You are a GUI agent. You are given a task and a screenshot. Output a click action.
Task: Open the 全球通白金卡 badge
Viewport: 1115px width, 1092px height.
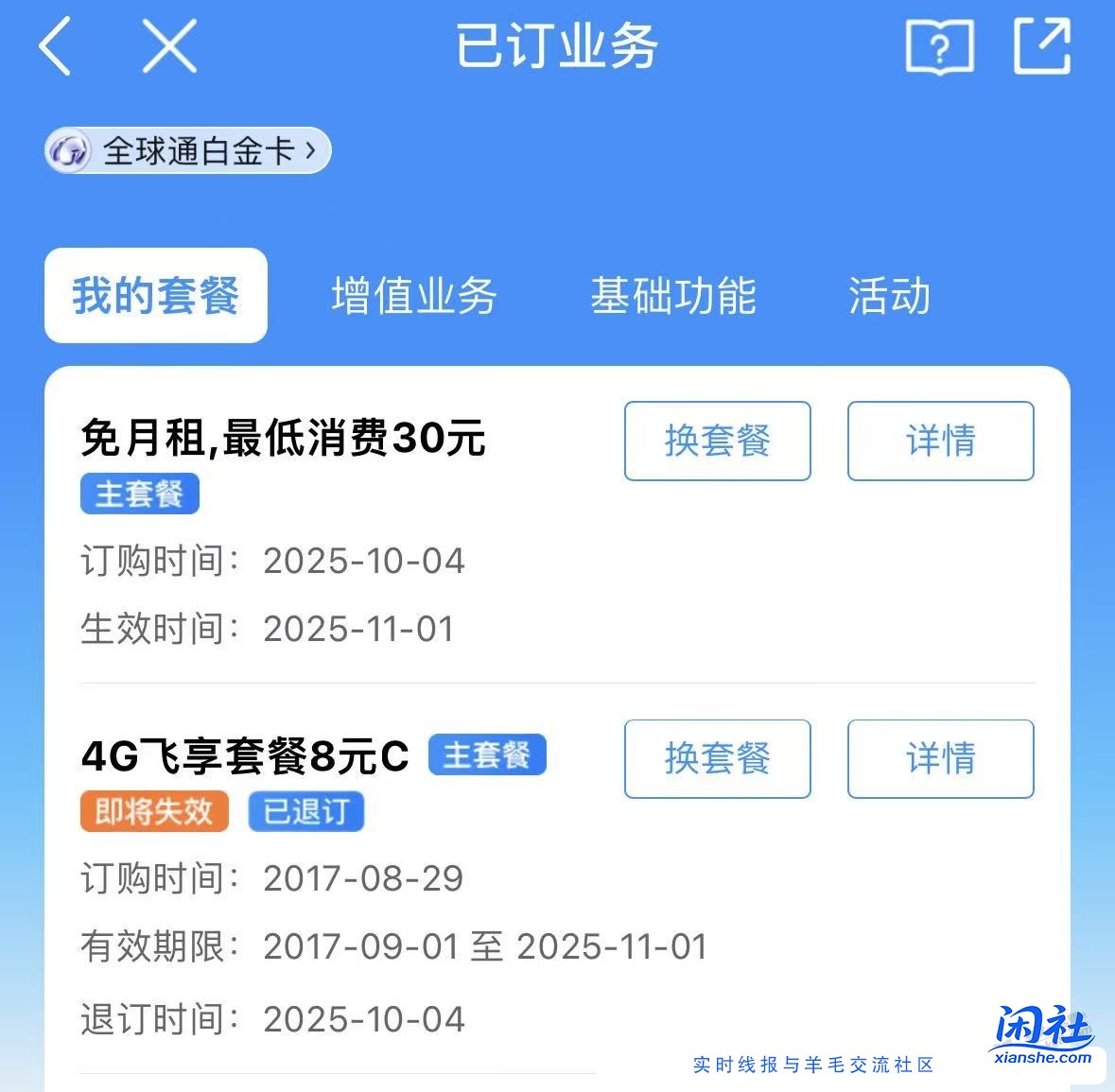188,151
